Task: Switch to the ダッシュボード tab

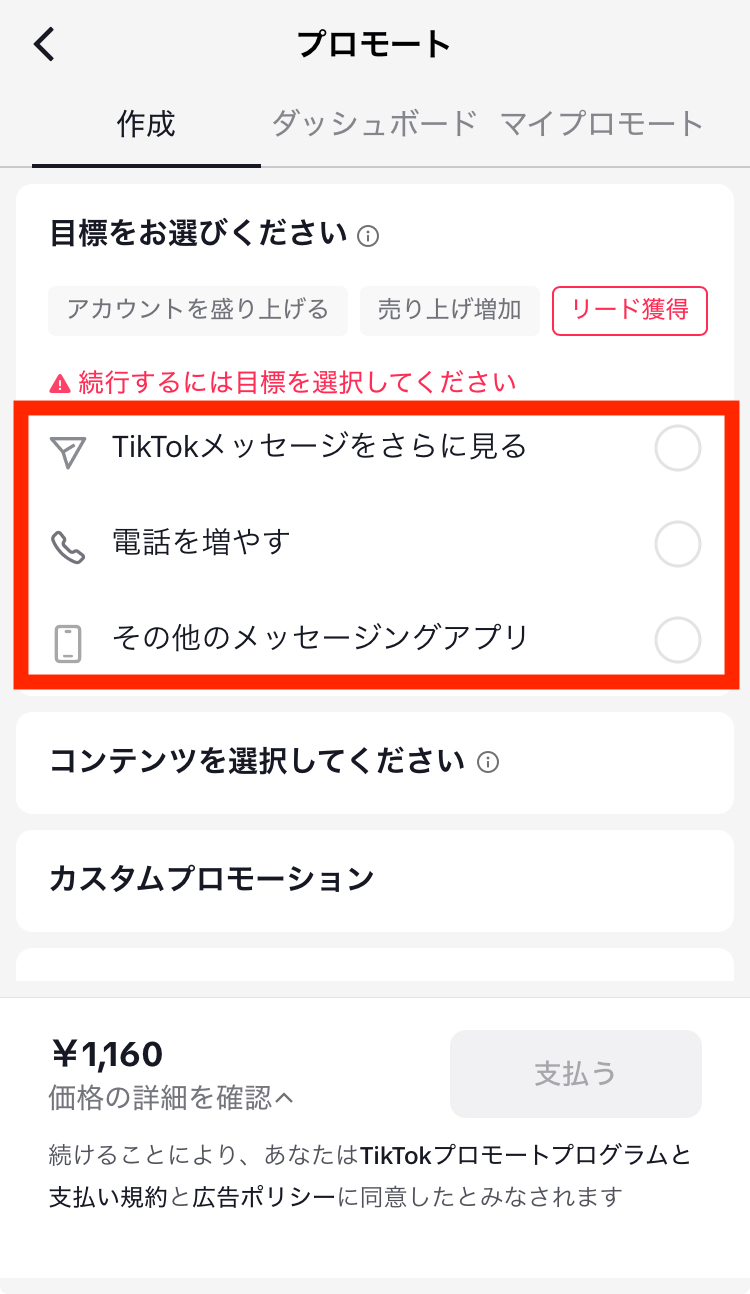Action: [x=375, y=124]
